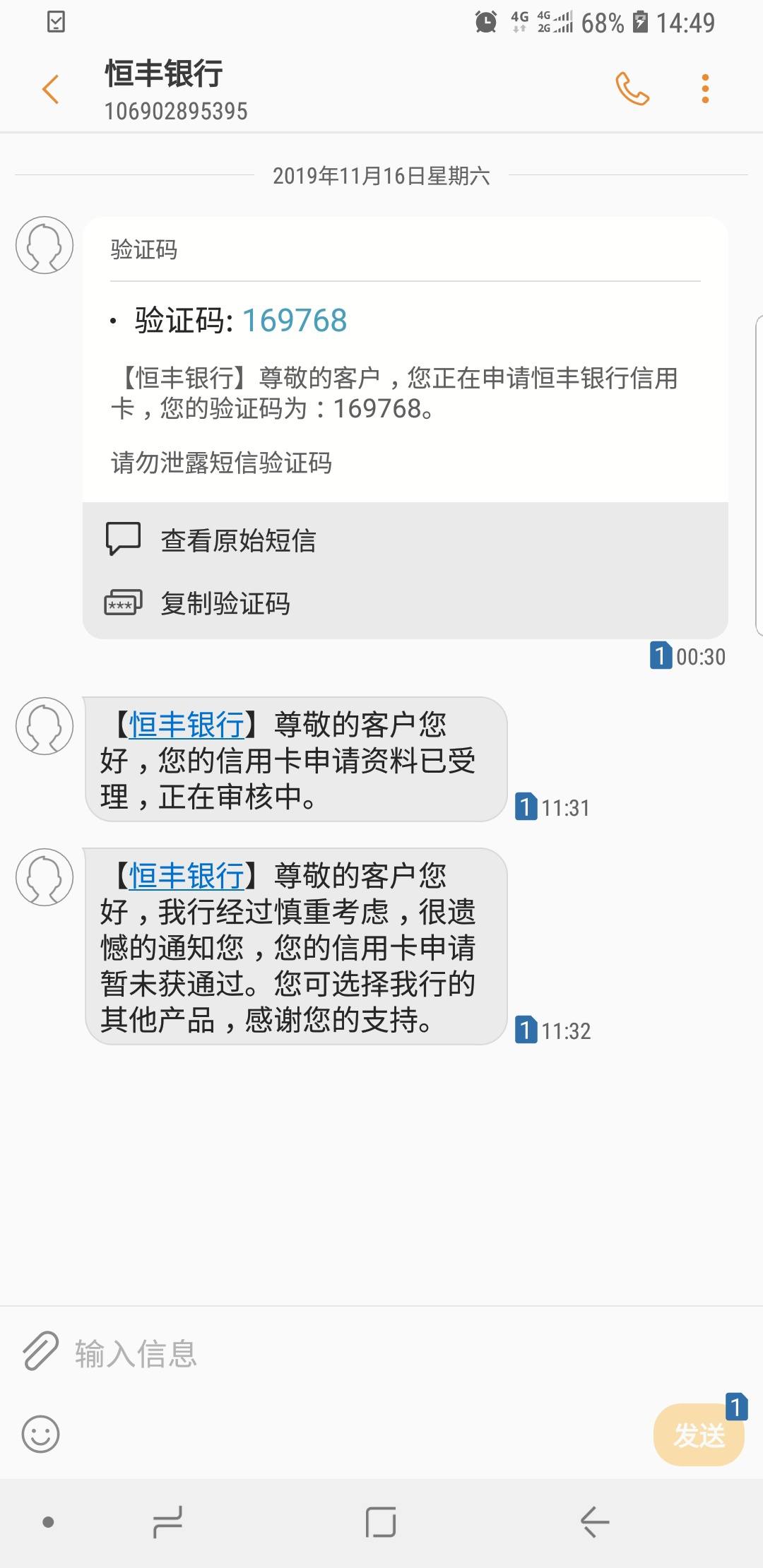Open the verification code link 169768
Viewport: 763px width, 1568px height.
click(x=295, y=321)
